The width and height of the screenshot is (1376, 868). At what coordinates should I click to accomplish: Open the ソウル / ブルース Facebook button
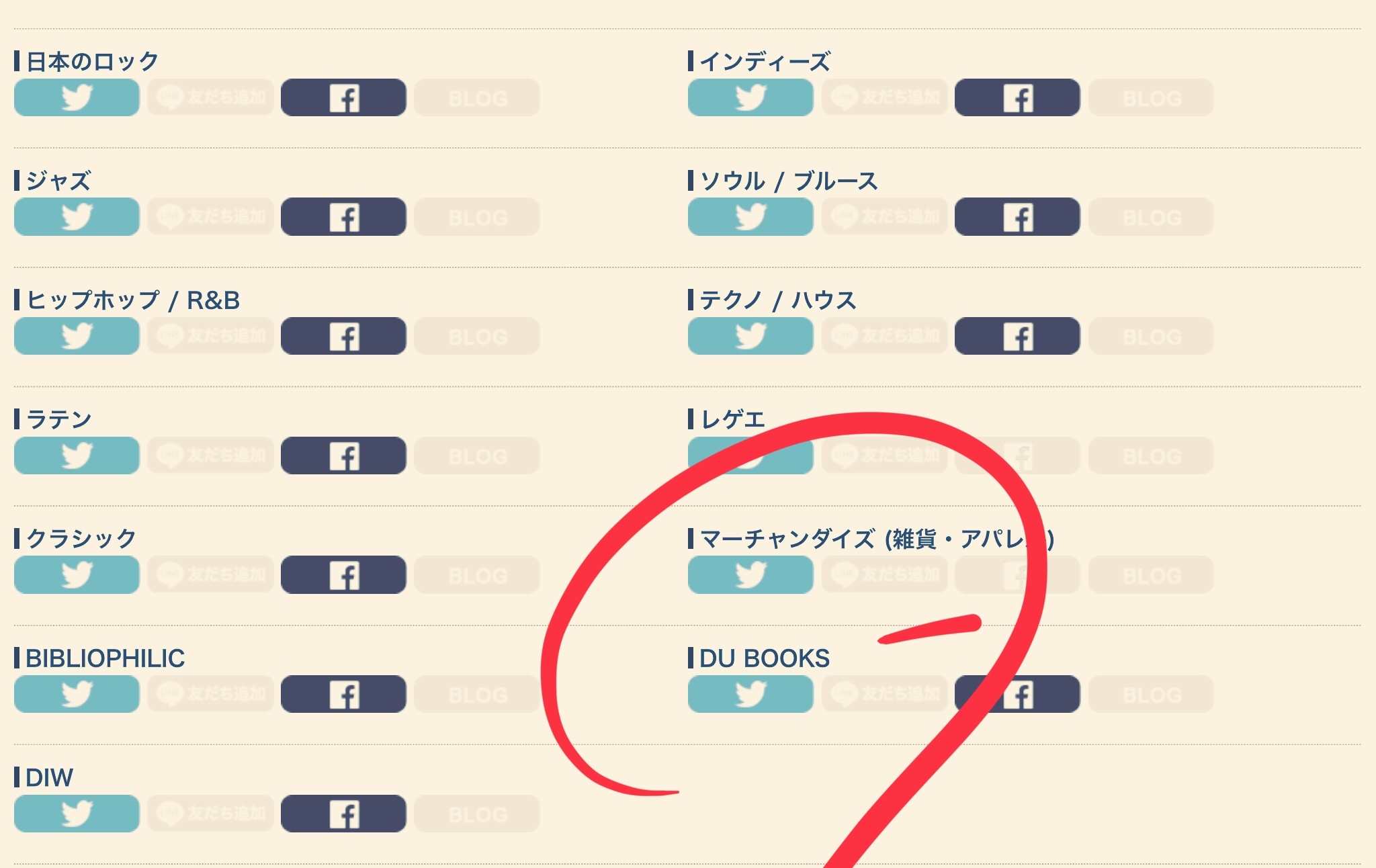coord(1017,217)
